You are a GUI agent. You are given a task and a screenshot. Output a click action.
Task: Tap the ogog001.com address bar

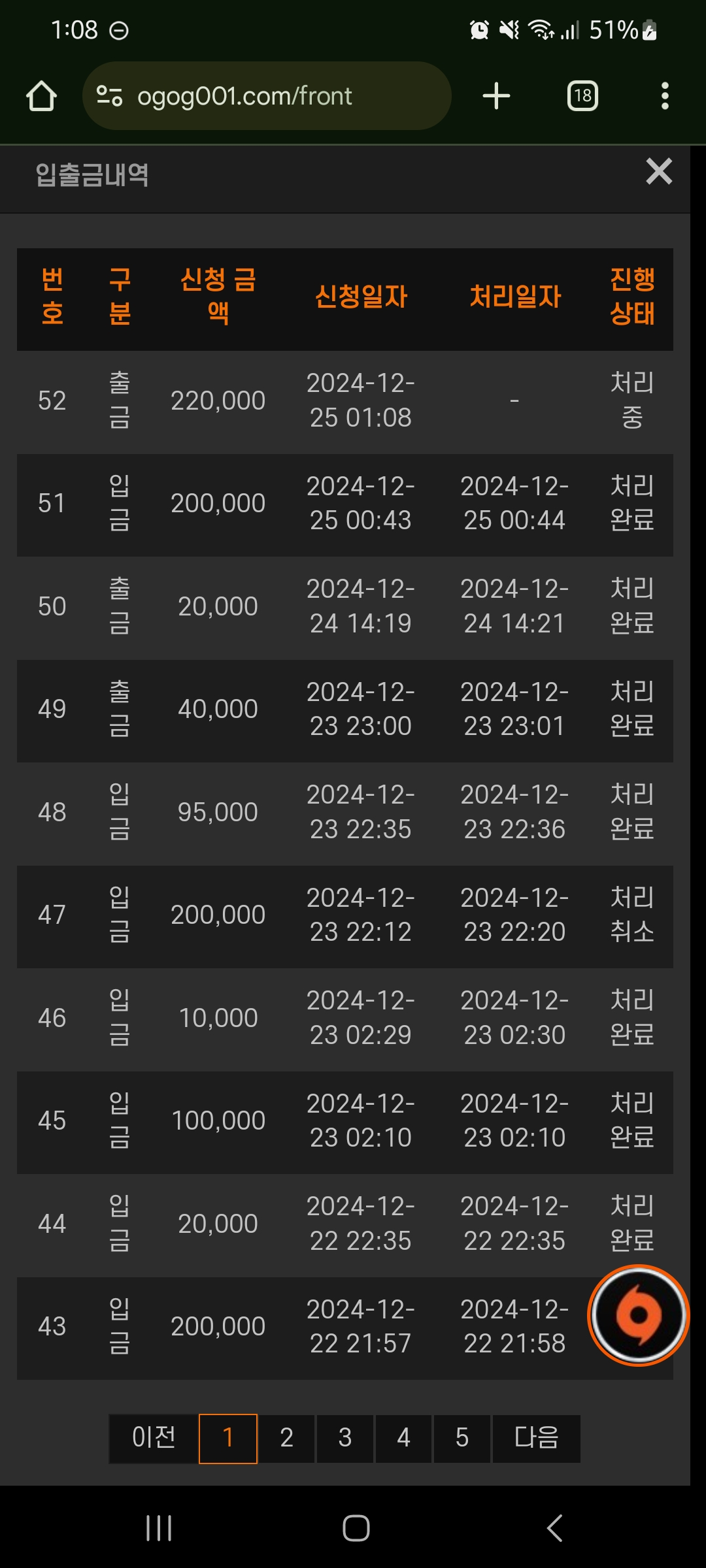click(267, 96)
